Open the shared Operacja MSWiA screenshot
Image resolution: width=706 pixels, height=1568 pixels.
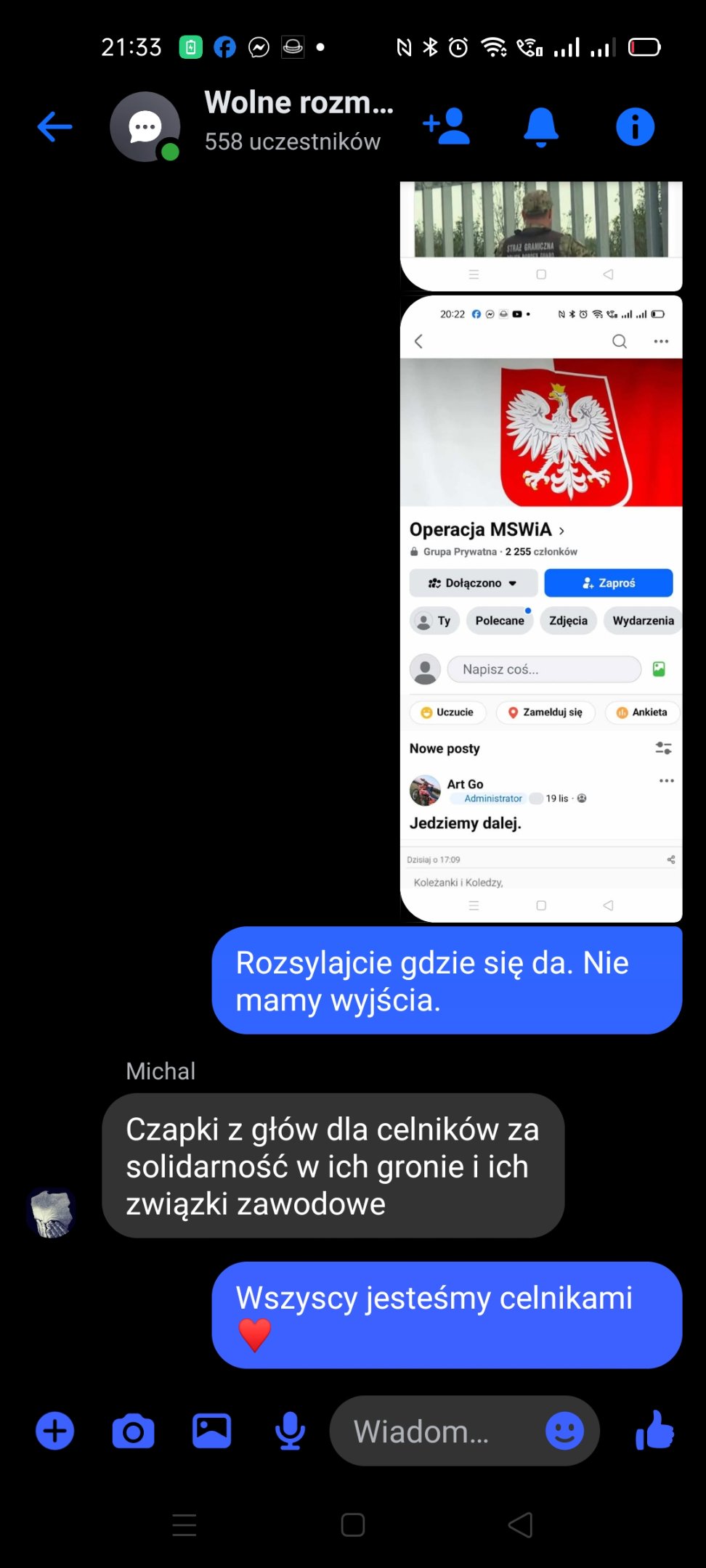541,608
